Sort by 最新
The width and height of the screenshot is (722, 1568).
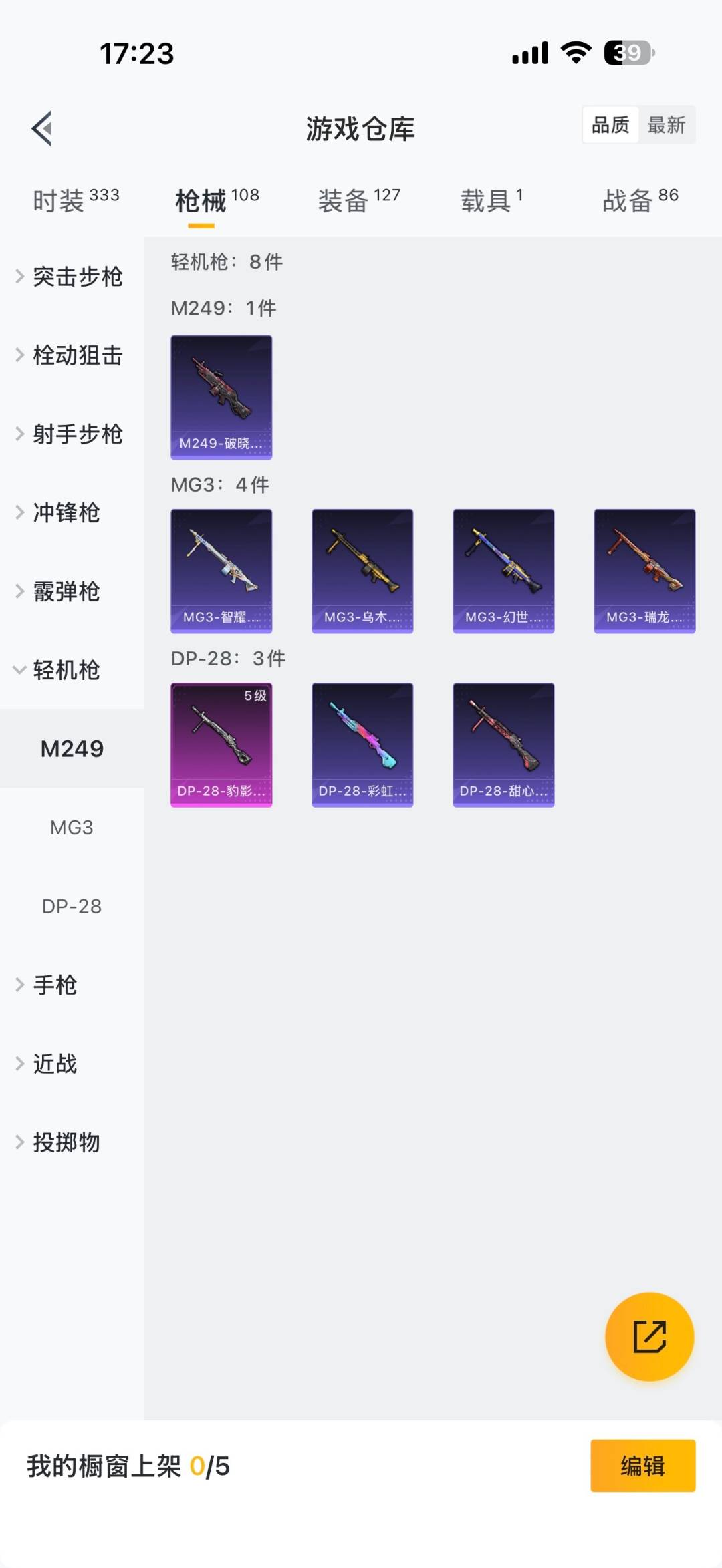pos(666,125)
